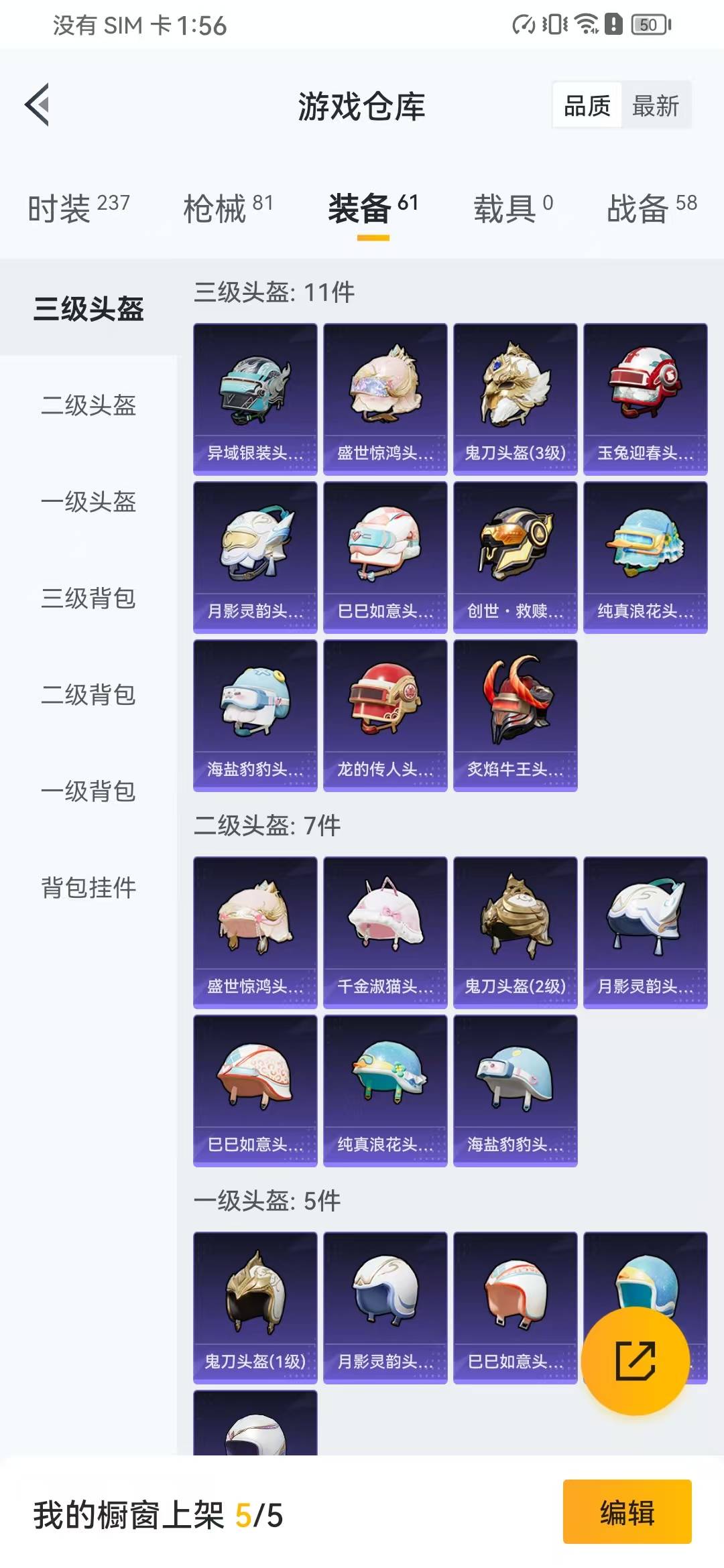Screen dimensions: 724x1568
Task: Switch to the 时装 tab
Action: tap(78, 208)
